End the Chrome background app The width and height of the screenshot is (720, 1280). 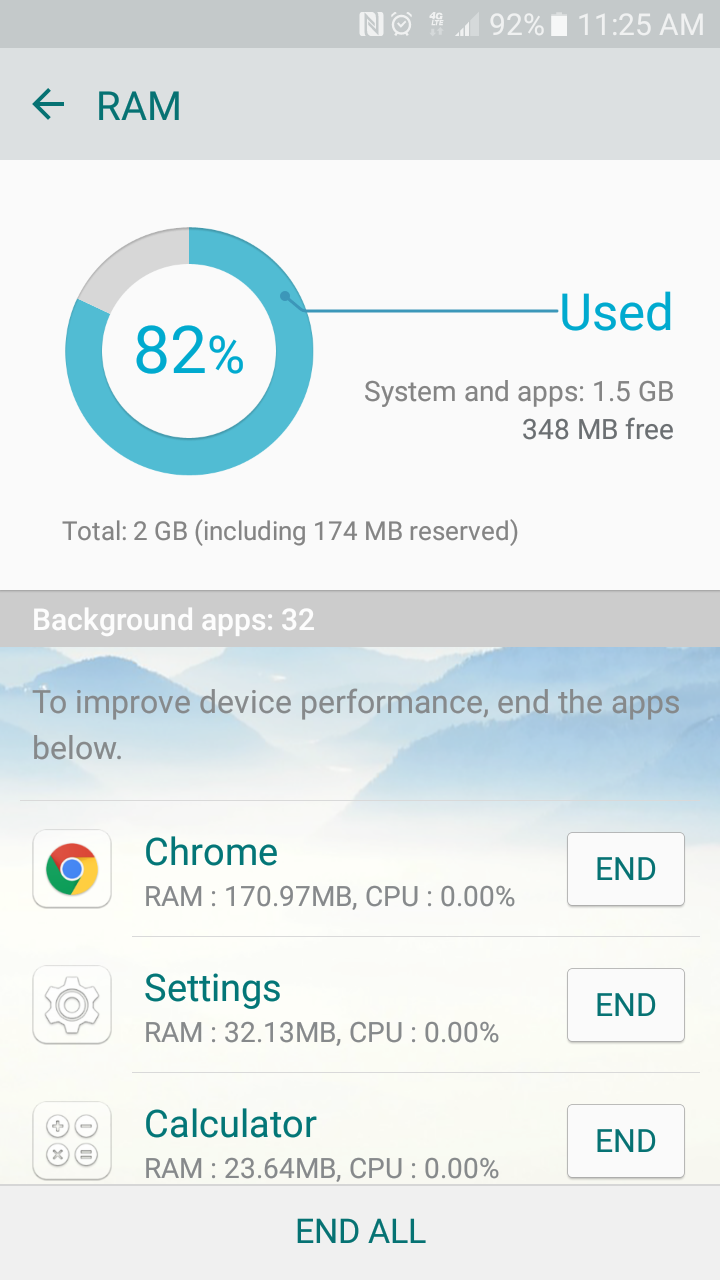[x=626, y=869]
